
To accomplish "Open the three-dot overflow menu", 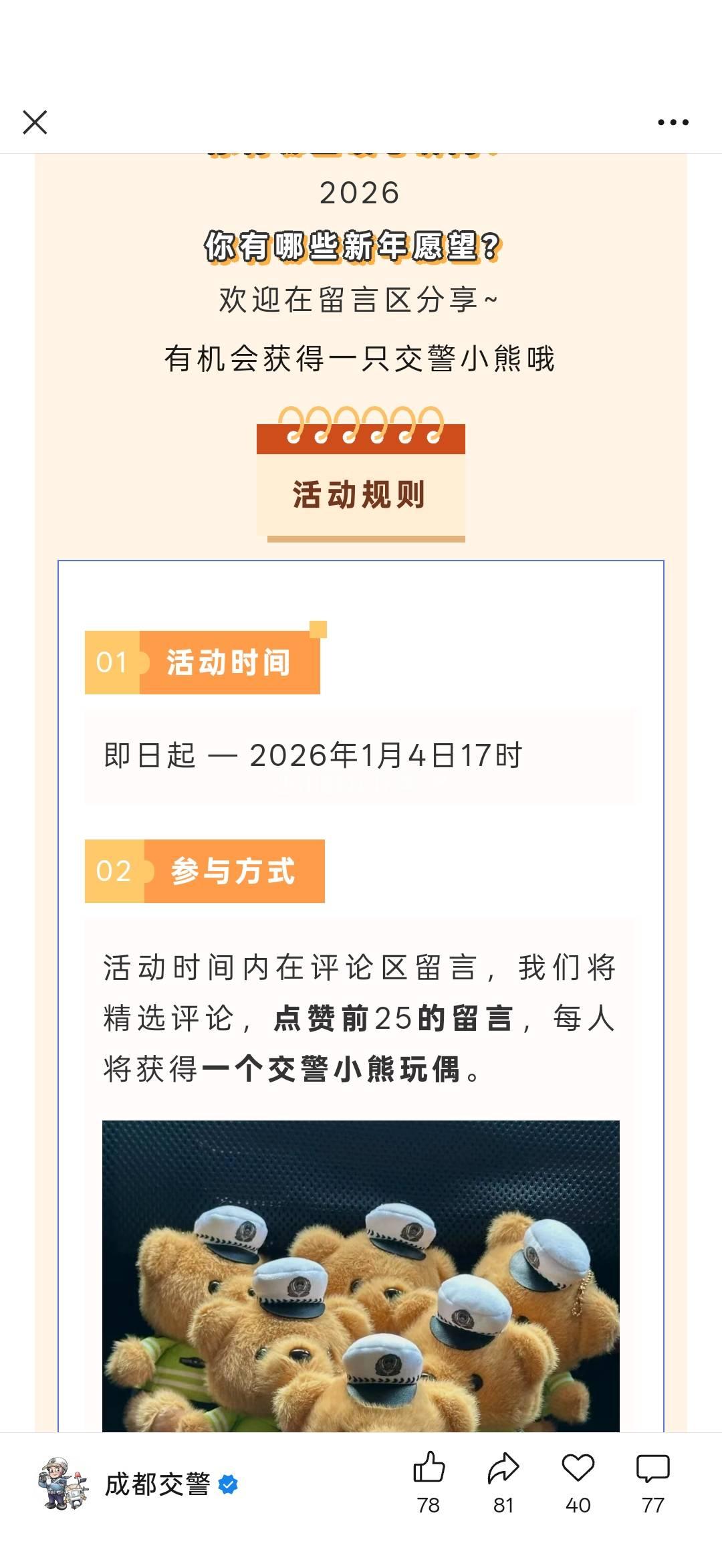I will pyautogui.click(x=673, y=122).
